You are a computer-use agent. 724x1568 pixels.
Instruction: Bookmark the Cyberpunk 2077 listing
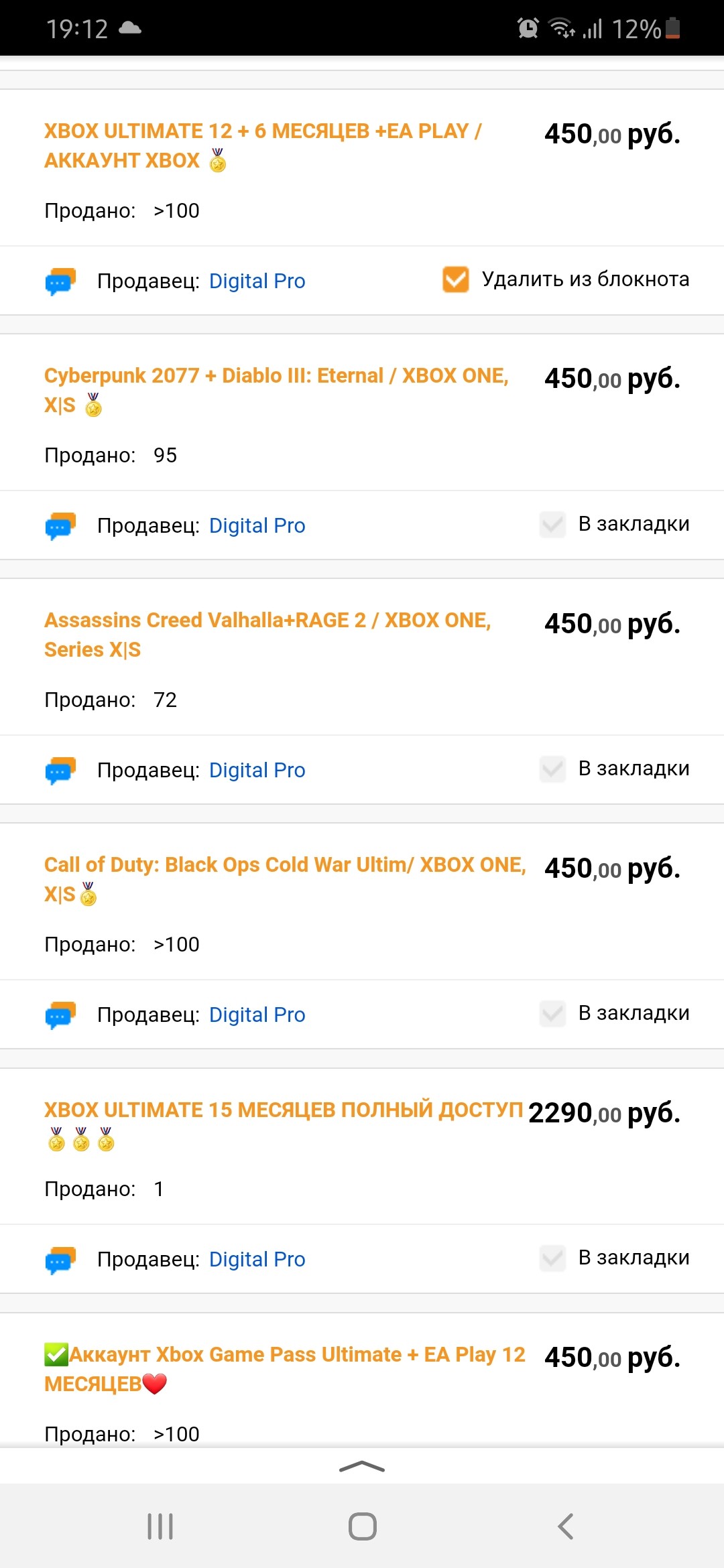tap(553, 524)
